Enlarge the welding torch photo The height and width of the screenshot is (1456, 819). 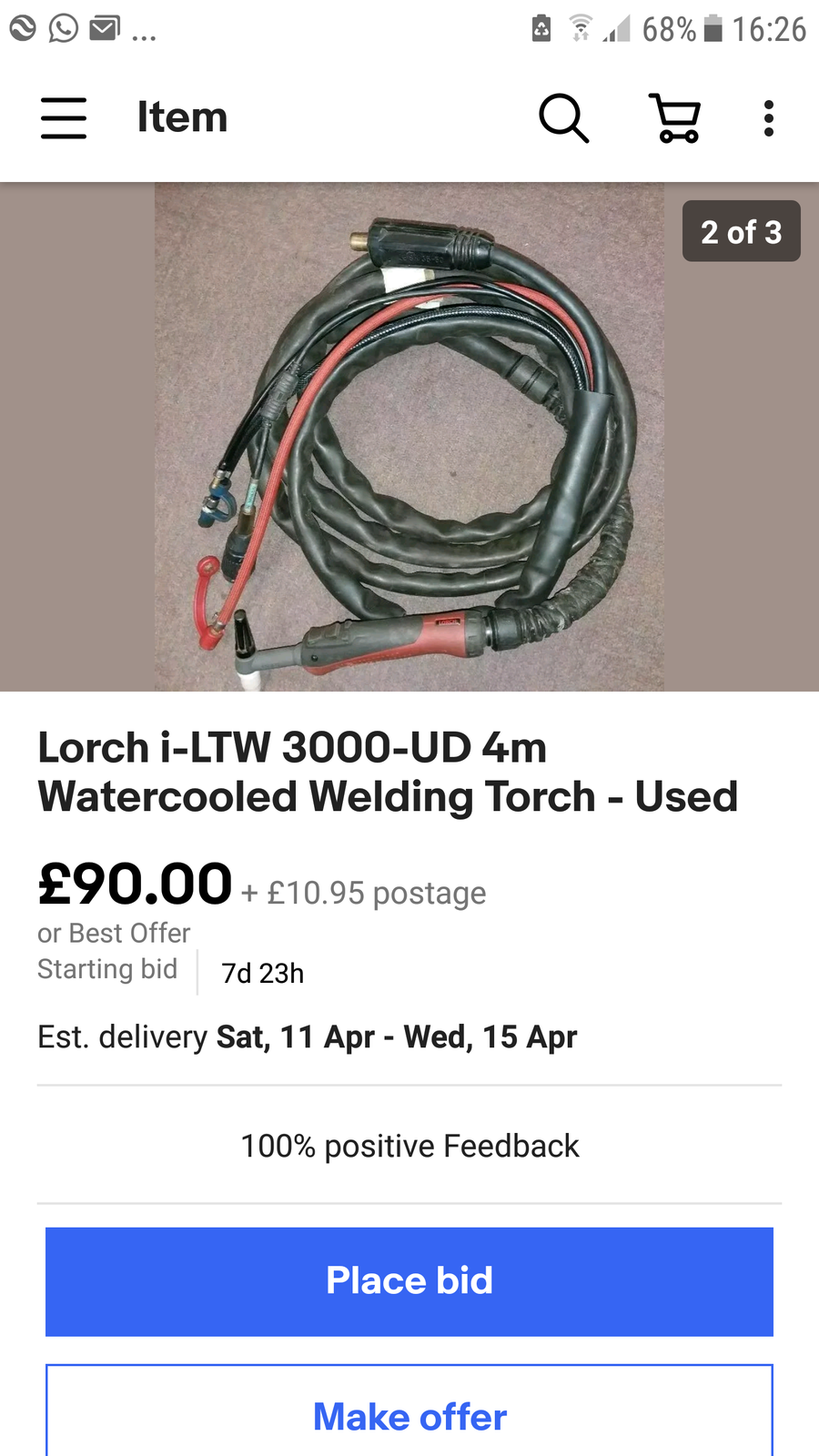pyautogui.click(x=409, y=437)
